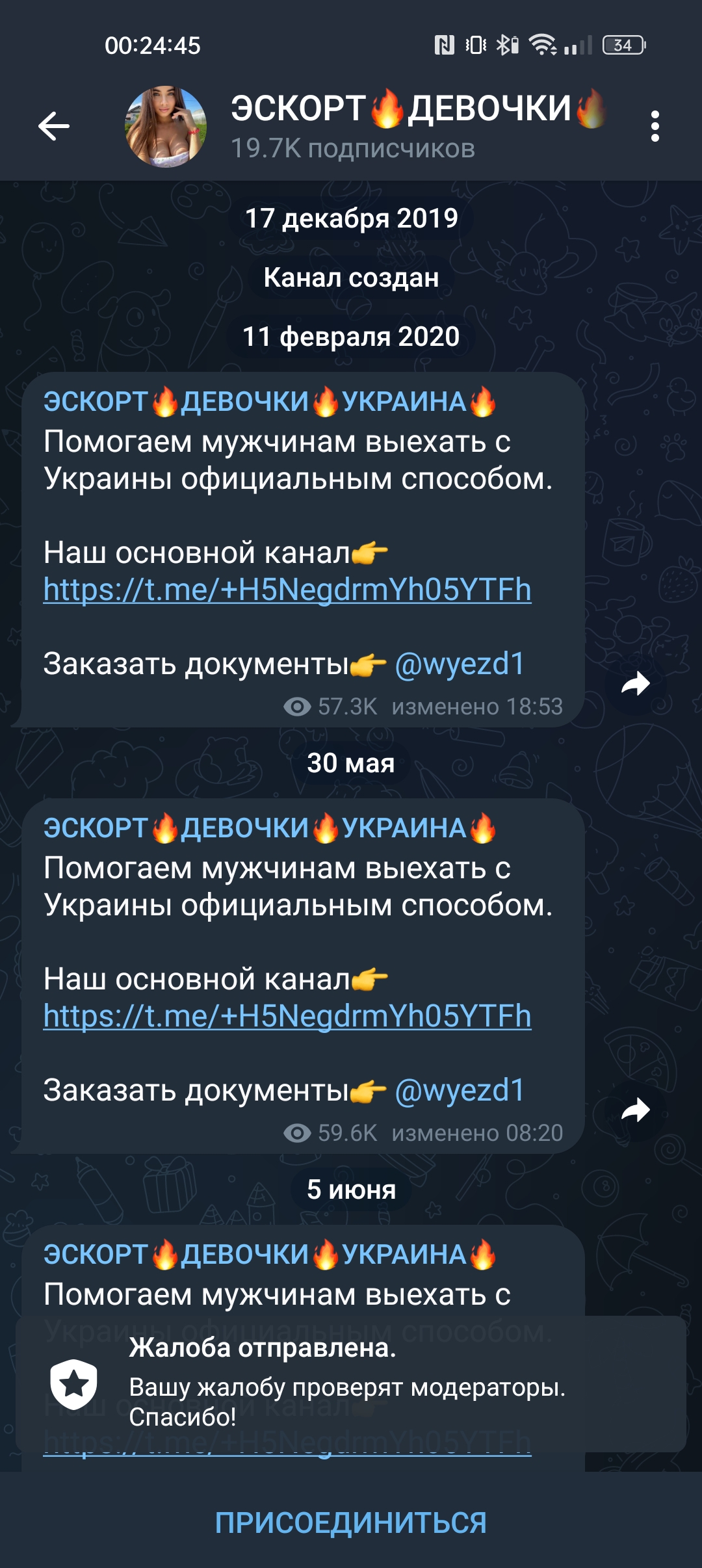The width and height of the screenshot is (702, 1568).
Task: Go back using the arrow icon
Action: point(54,126)
